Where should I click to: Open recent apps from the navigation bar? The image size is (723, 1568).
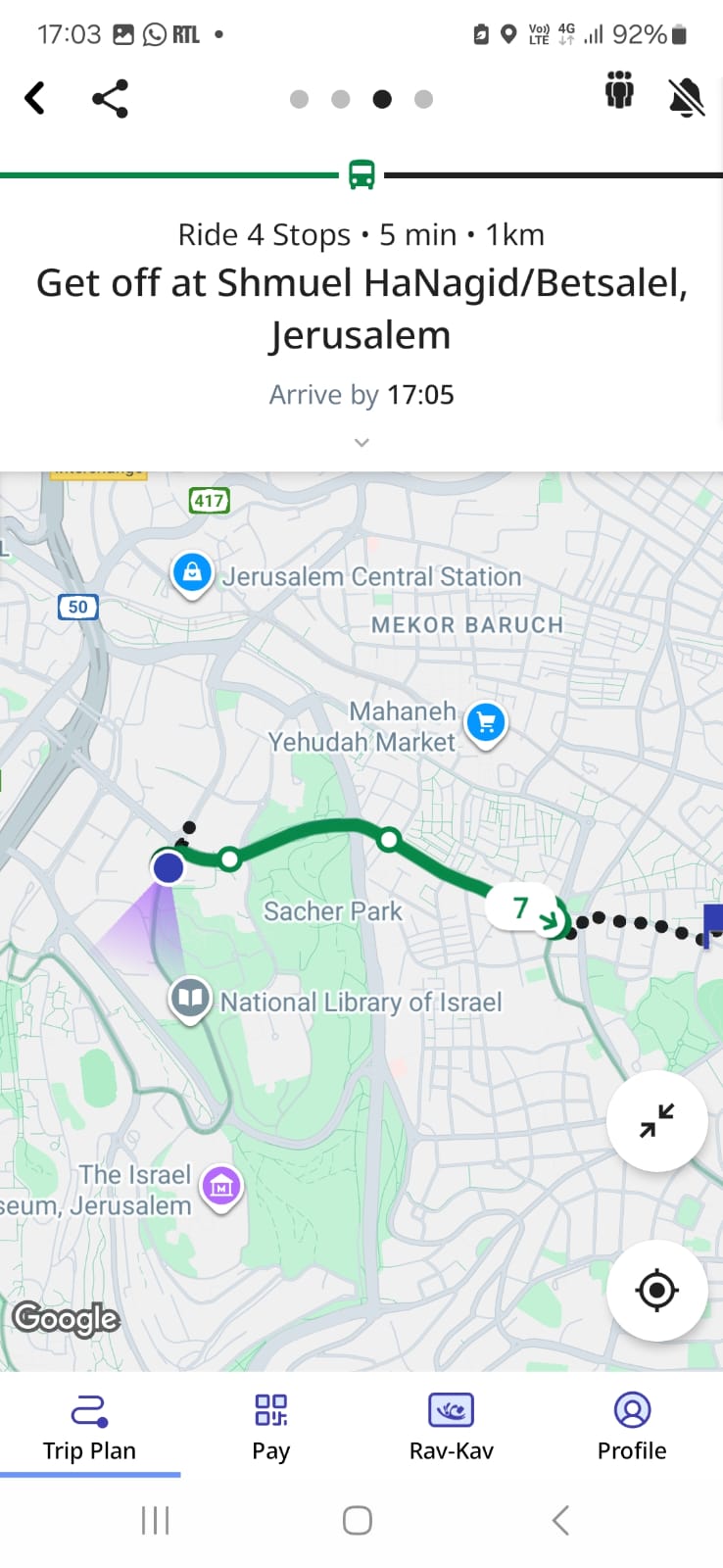pos(155,1520)
